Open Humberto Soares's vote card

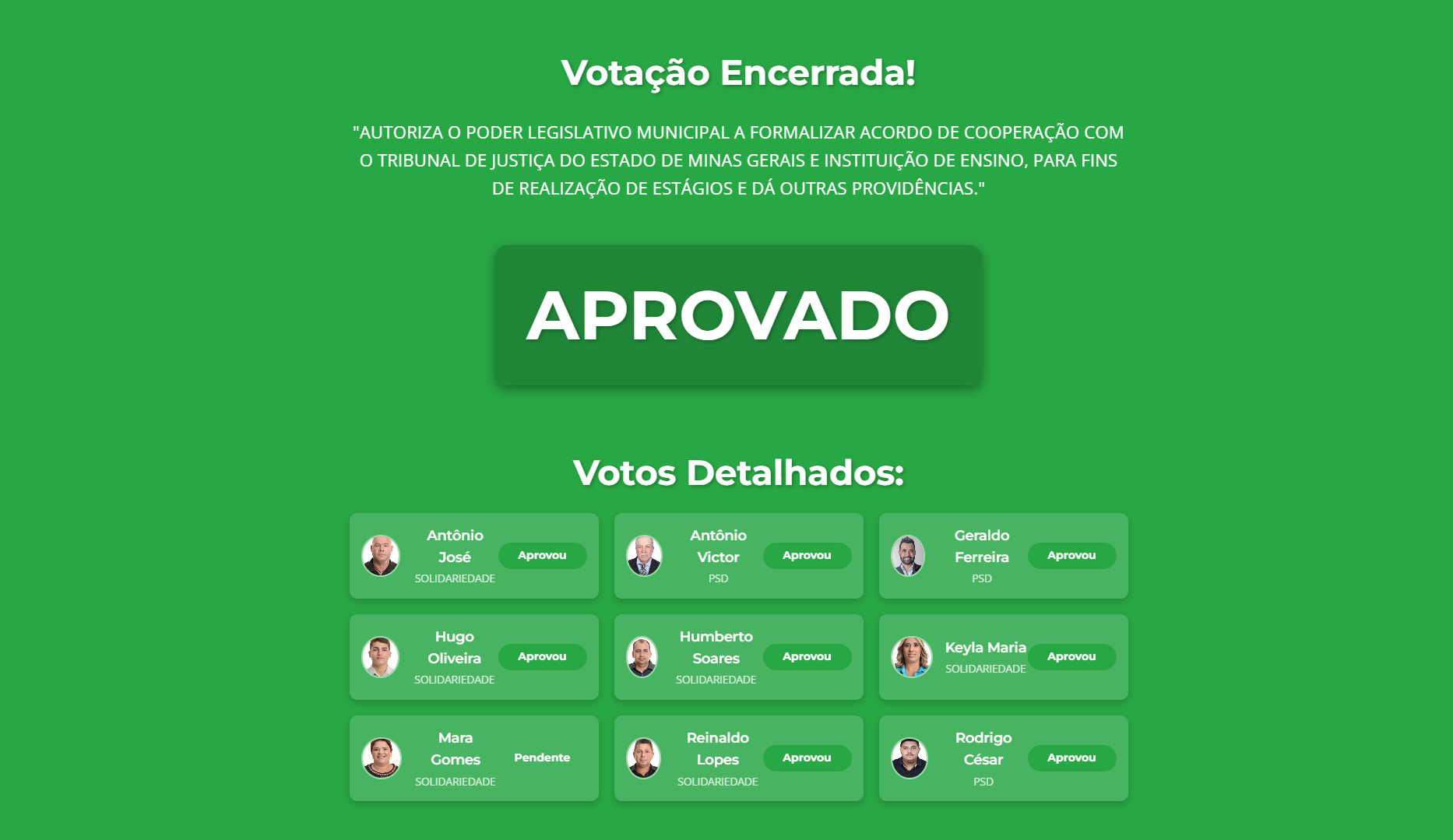pyautogui.click(x=738, y=657)
